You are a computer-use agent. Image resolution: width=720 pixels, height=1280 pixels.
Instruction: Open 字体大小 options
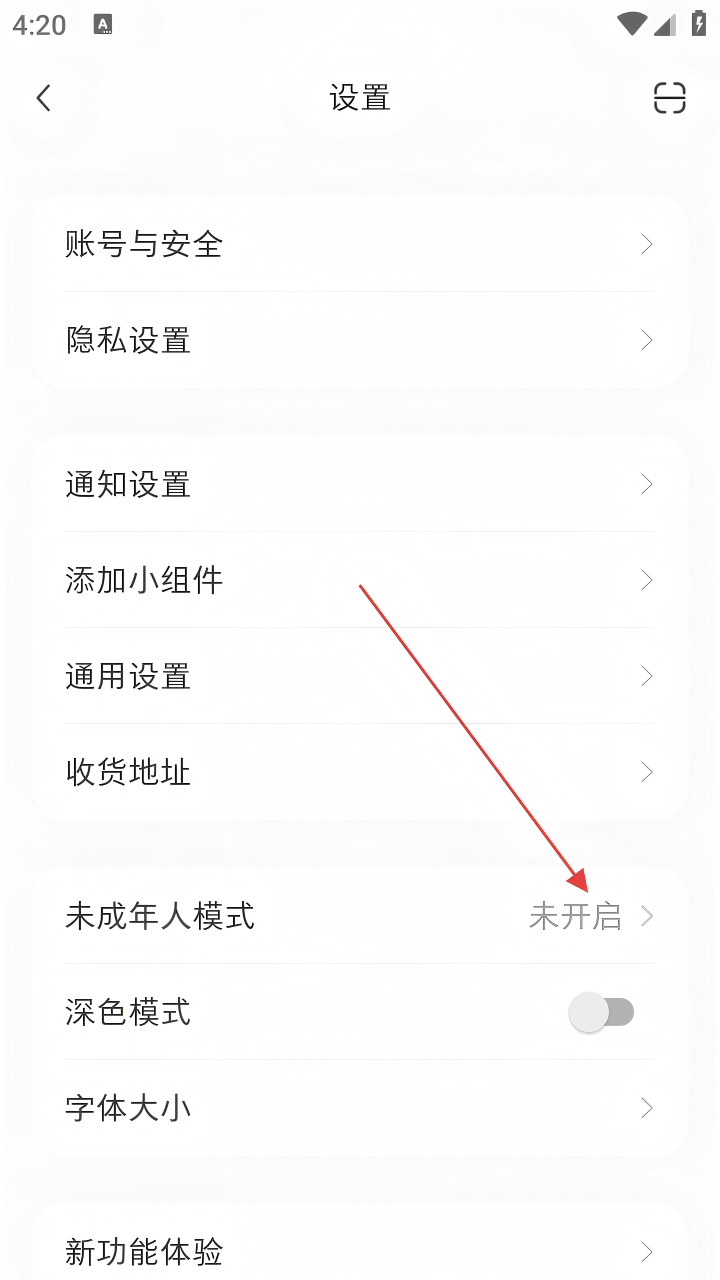360,1108
